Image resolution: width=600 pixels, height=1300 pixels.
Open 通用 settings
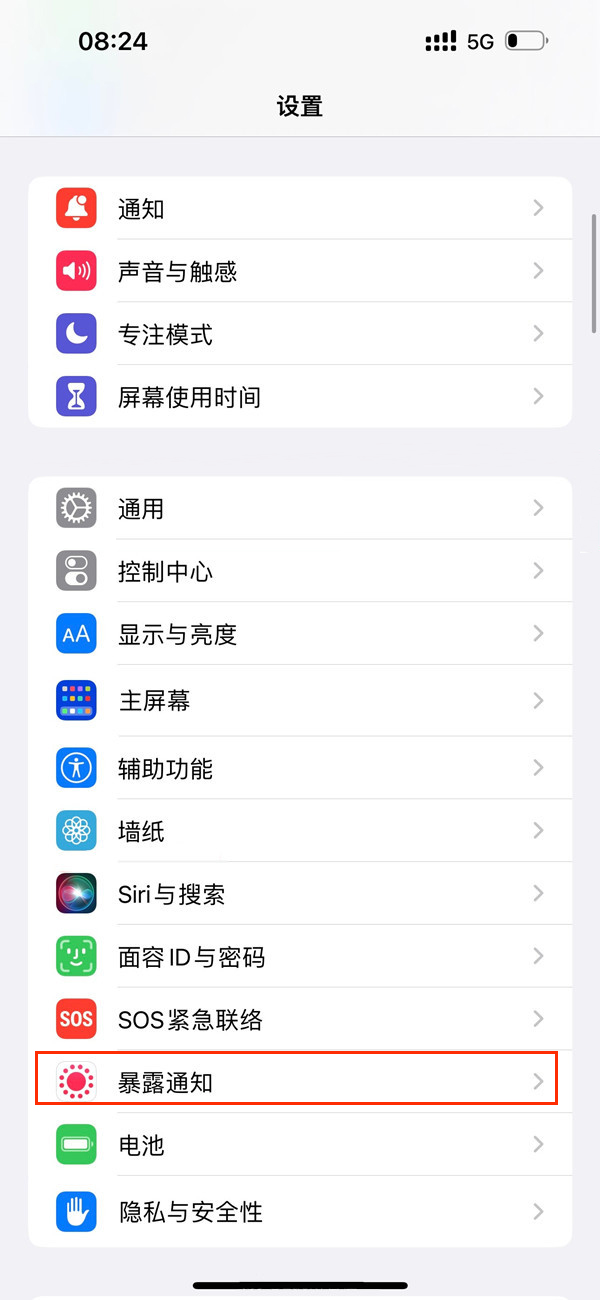pyautogui.click(x=300, y=509)
